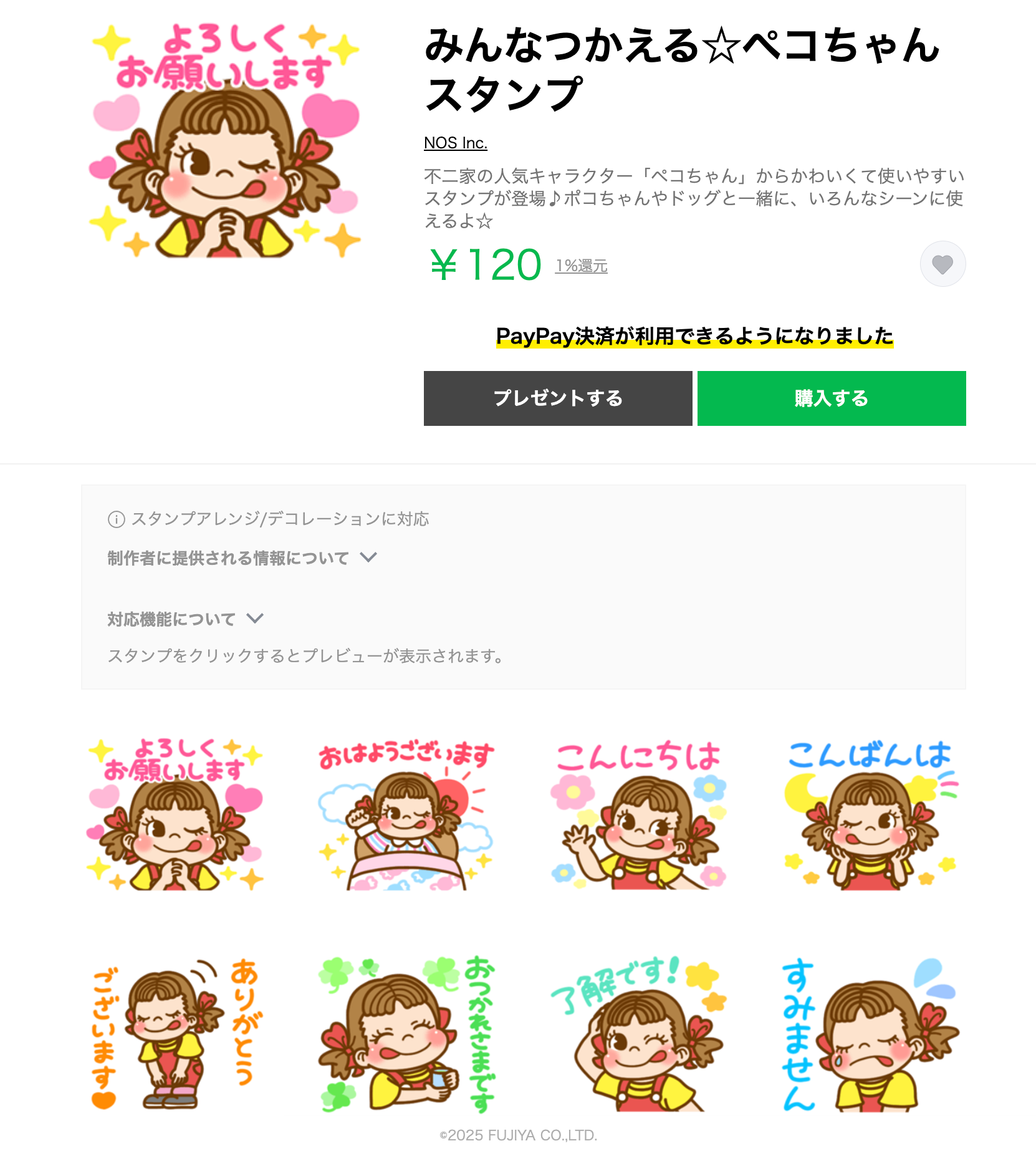Preview the すみません sticker
Image resolution: width=1036 pixels, height=1156 pixels.
870,1034
